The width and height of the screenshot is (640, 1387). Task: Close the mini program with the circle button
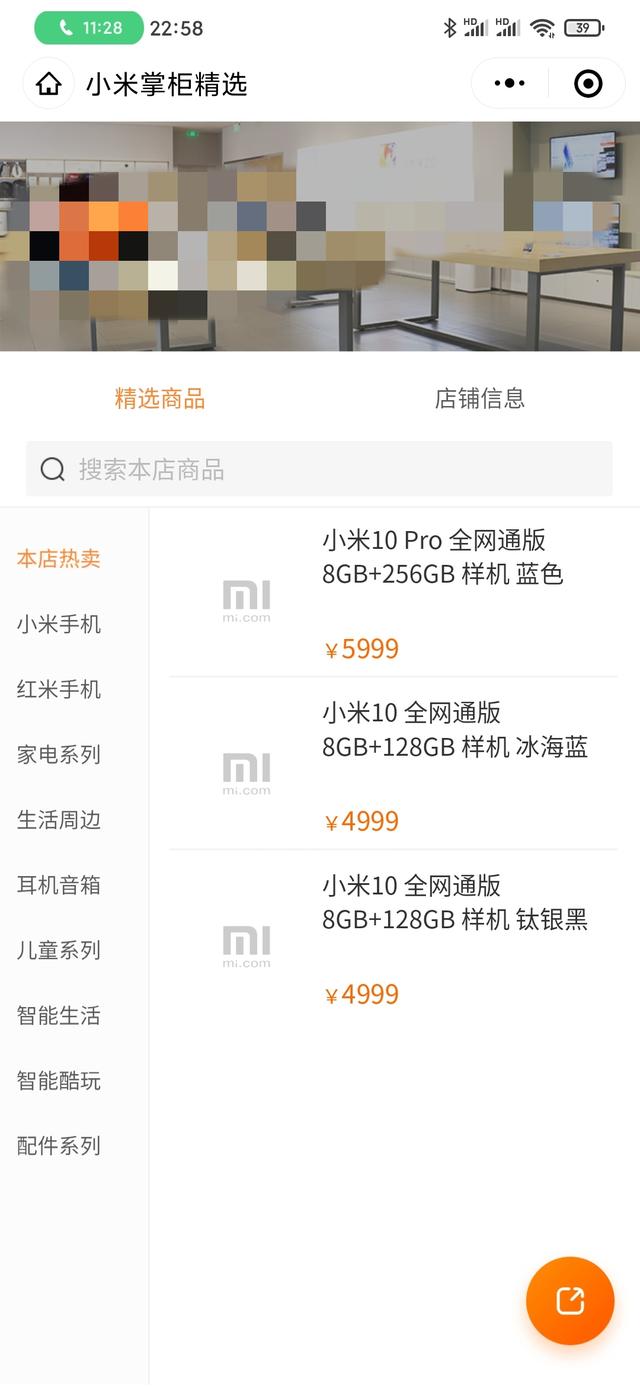click(588, 84)
